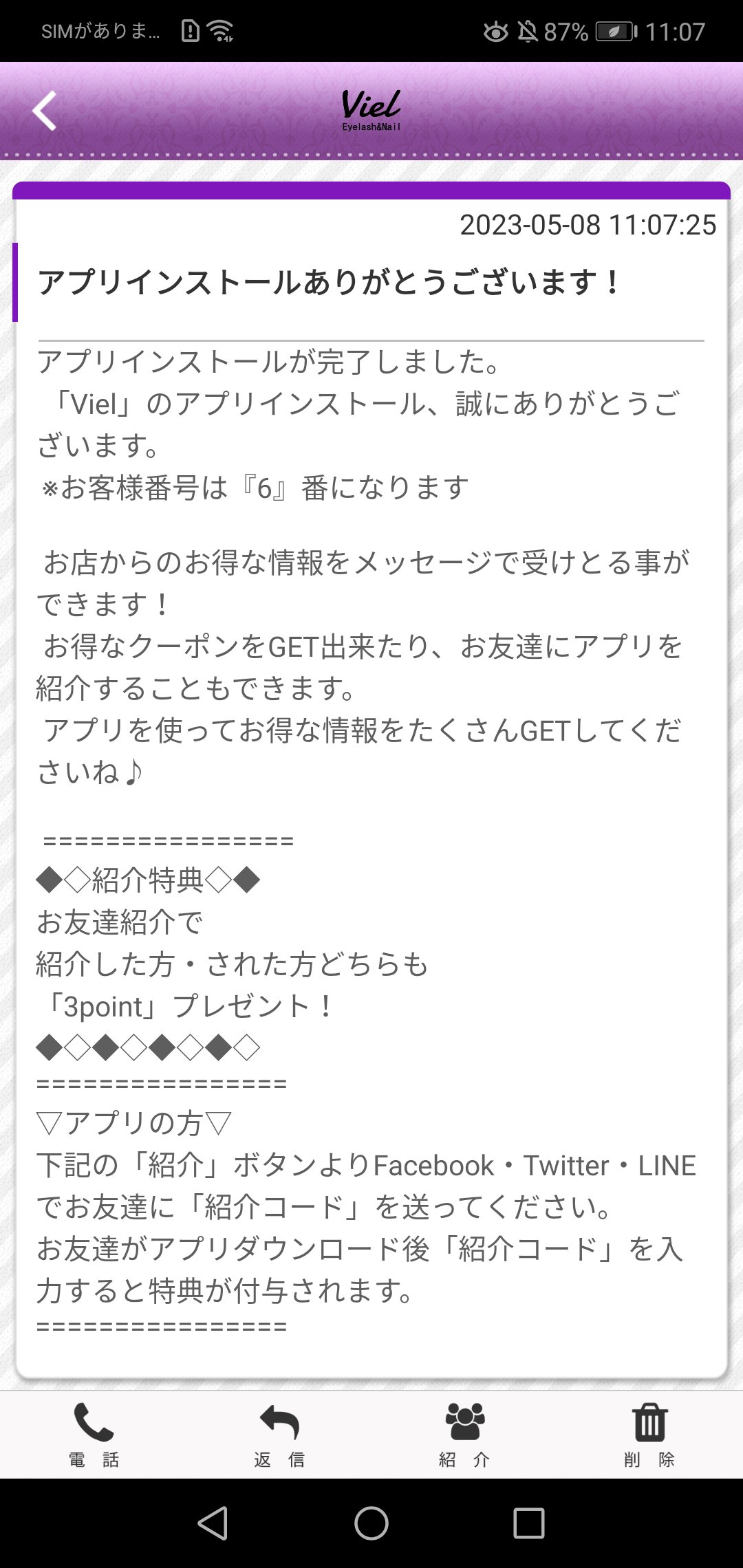Tap the 電話 (call) button
The width and height of the screenshot is (743, 1568).
[94, 1434]
